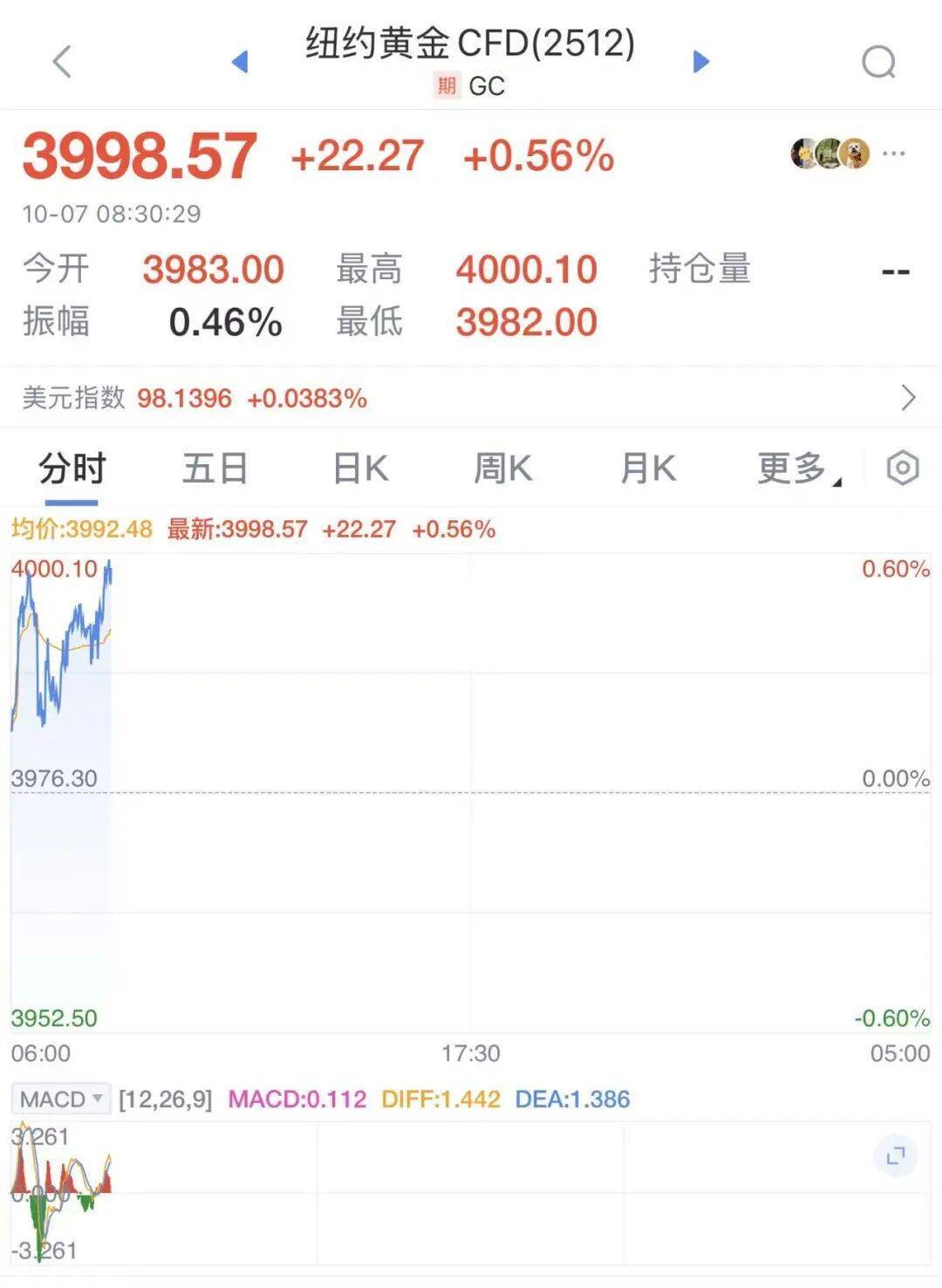Show the 周K chart
Screen dimensions: 942x1288
click(x=502, y=469)
